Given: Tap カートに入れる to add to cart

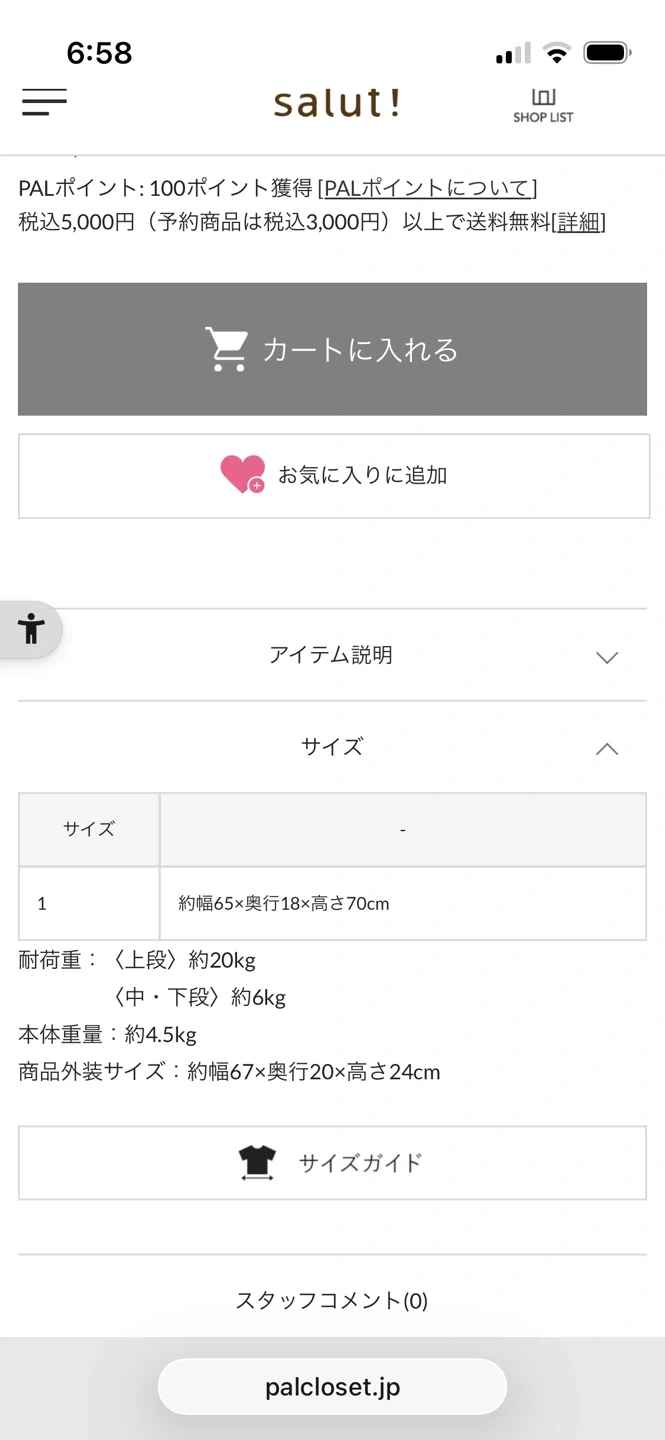Looking at the screenshot, I should (332, 349).
